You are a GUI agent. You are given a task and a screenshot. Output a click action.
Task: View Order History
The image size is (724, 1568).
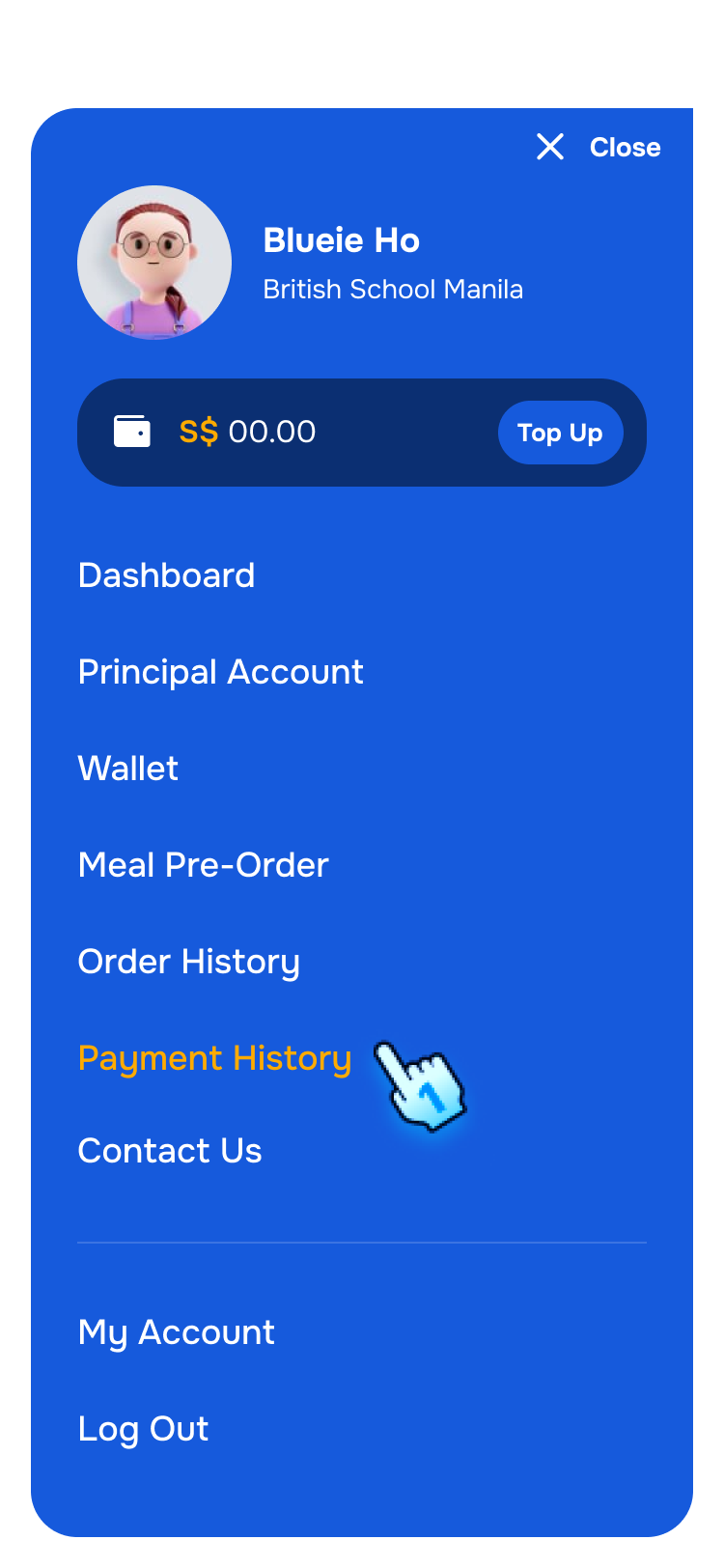coord(189,962)
